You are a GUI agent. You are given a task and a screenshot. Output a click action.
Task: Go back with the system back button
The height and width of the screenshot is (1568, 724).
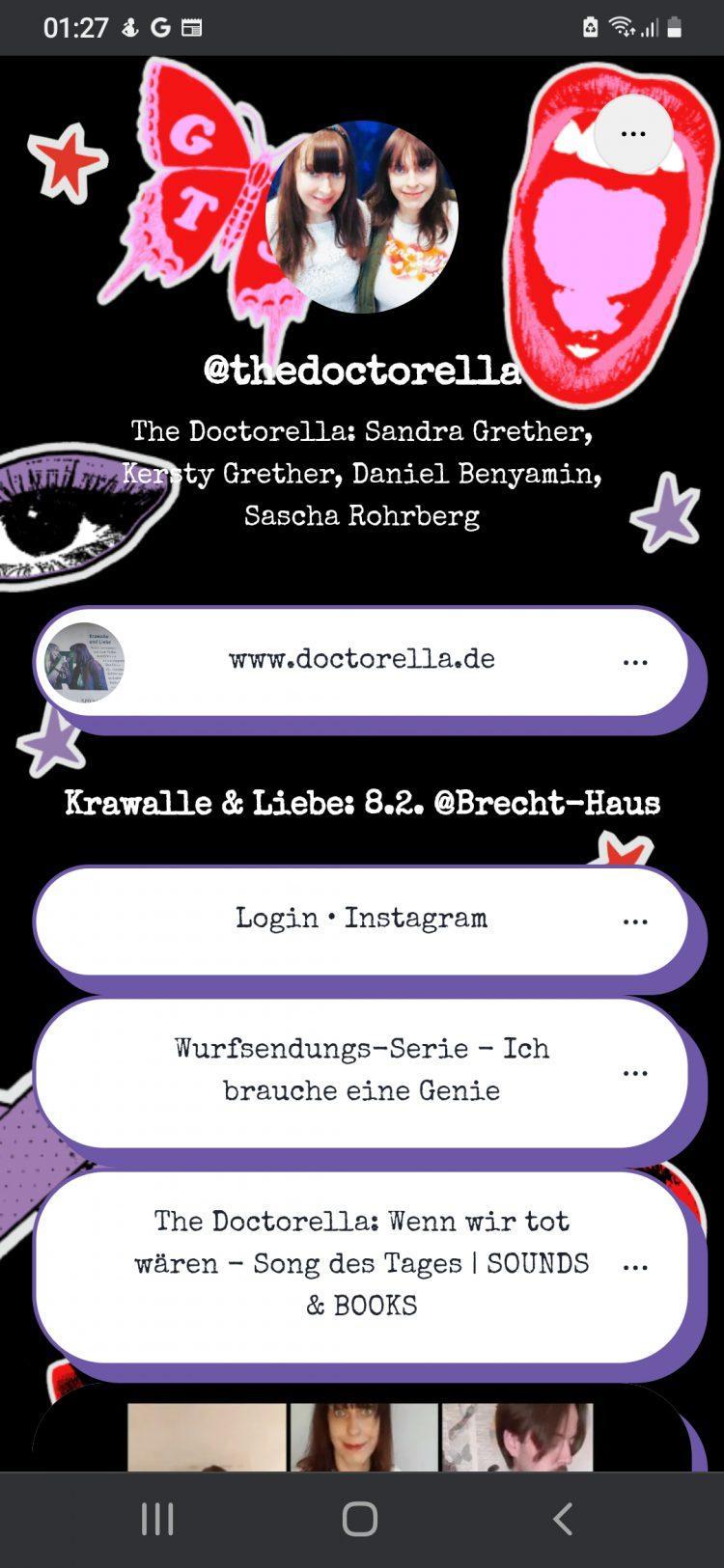pyautogui.click(x=563, y=1519)
